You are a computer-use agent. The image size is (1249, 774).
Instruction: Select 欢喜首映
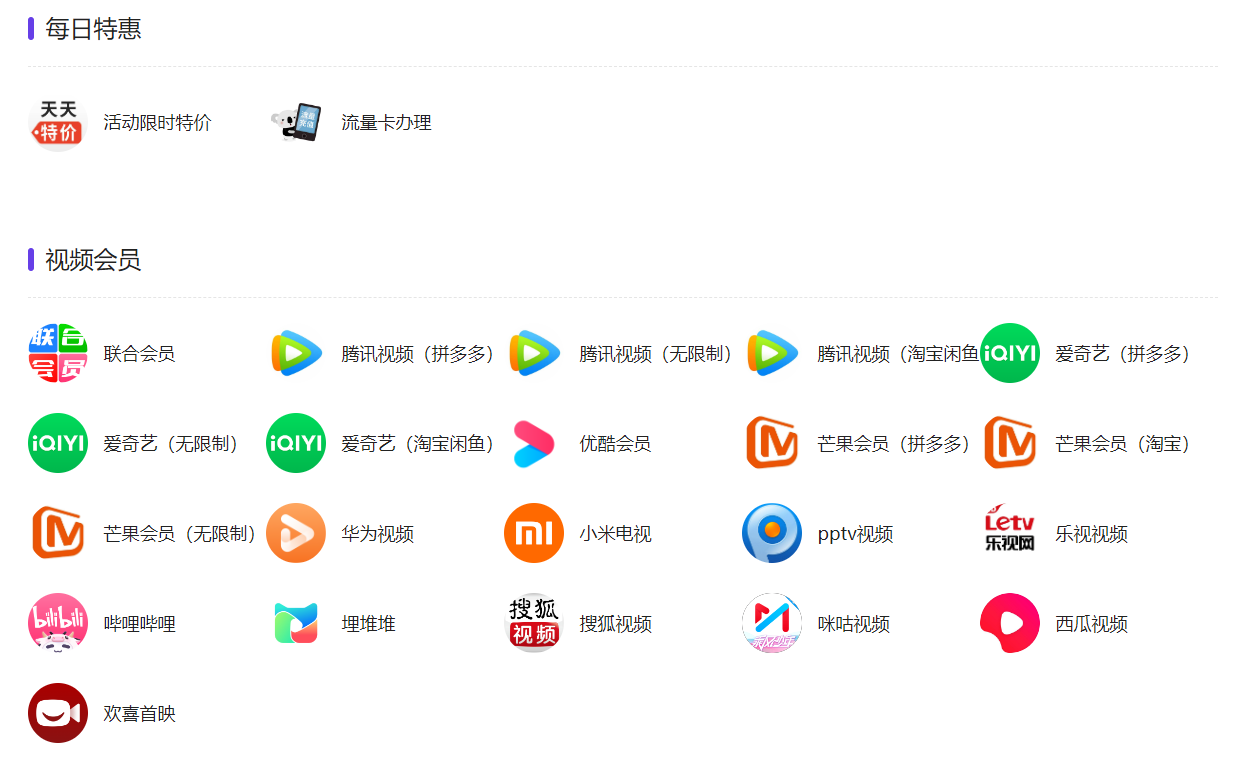click(x=139, y=714)
